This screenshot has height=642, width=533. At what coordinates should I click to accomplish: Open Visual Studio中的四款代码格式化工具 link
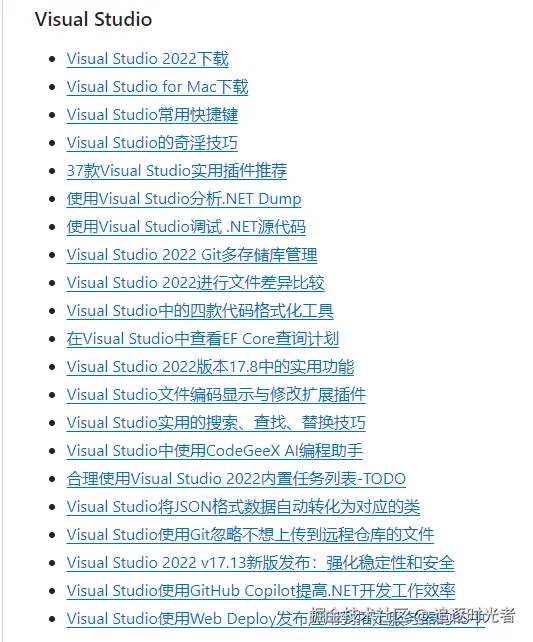point(200,311)
